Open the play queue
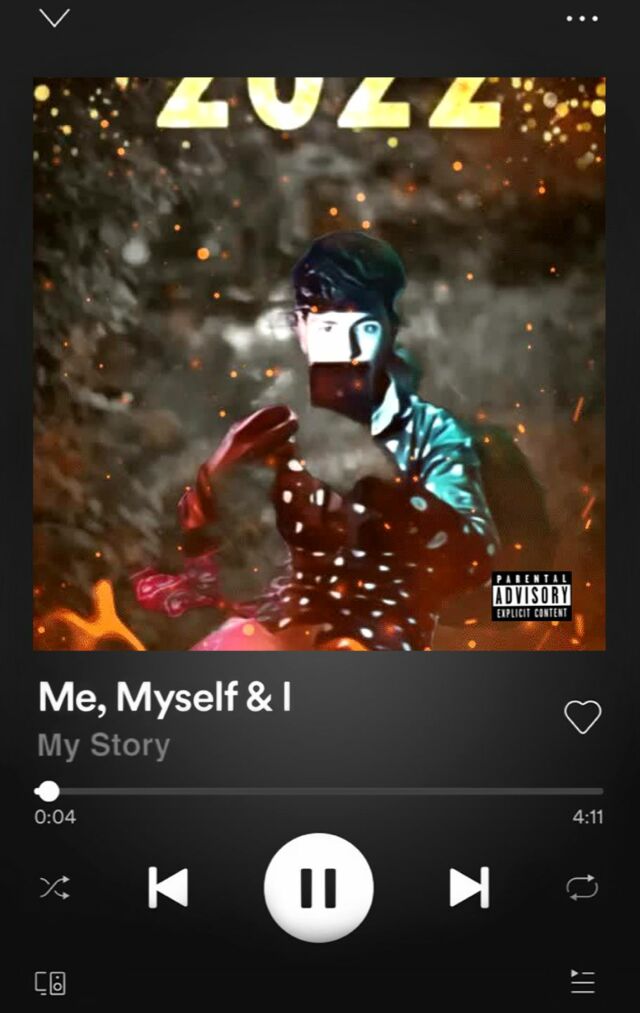 583,982
